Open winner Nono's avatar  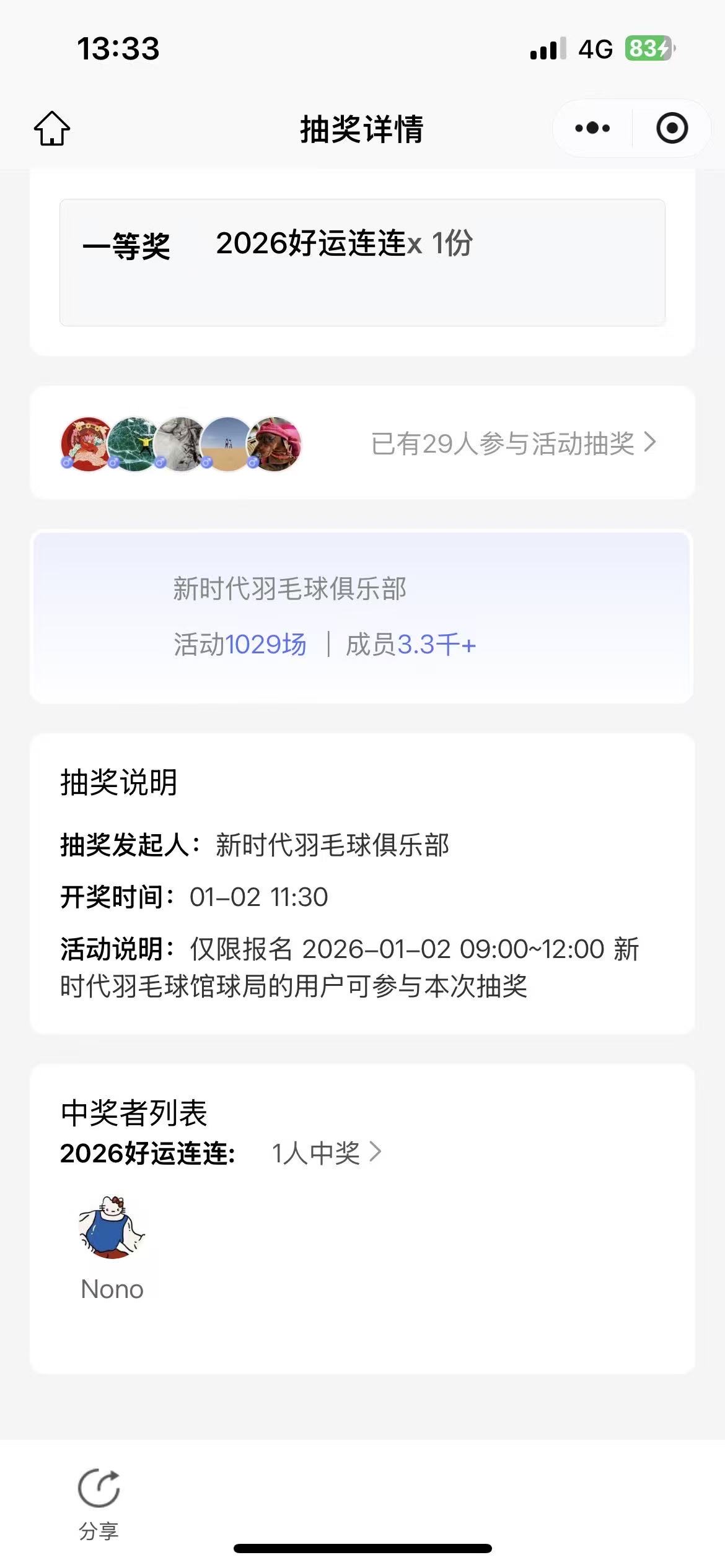112,1227
